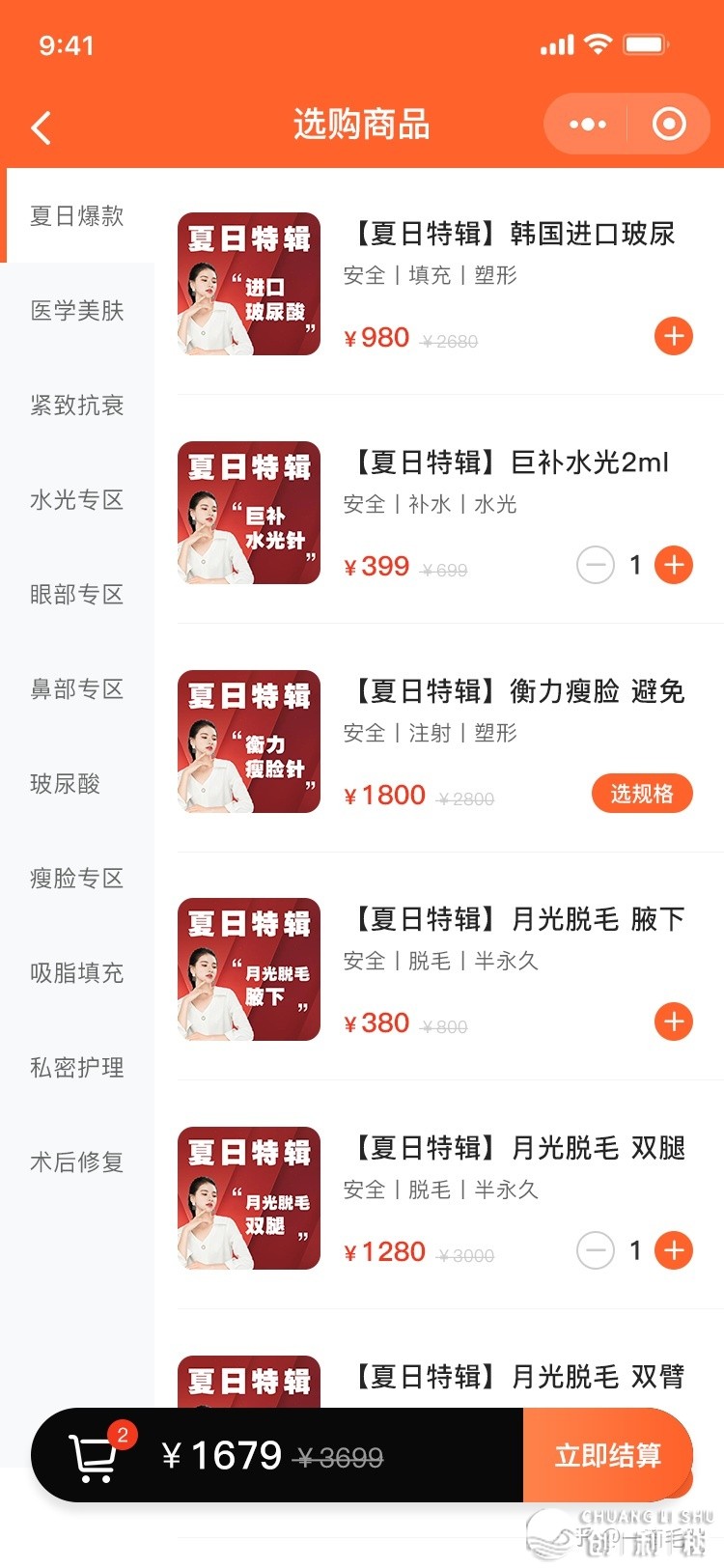This screenshot has height=1568, width=724.
Task: Tap 立即结算 to check out
Action: tap(607, 1455)
